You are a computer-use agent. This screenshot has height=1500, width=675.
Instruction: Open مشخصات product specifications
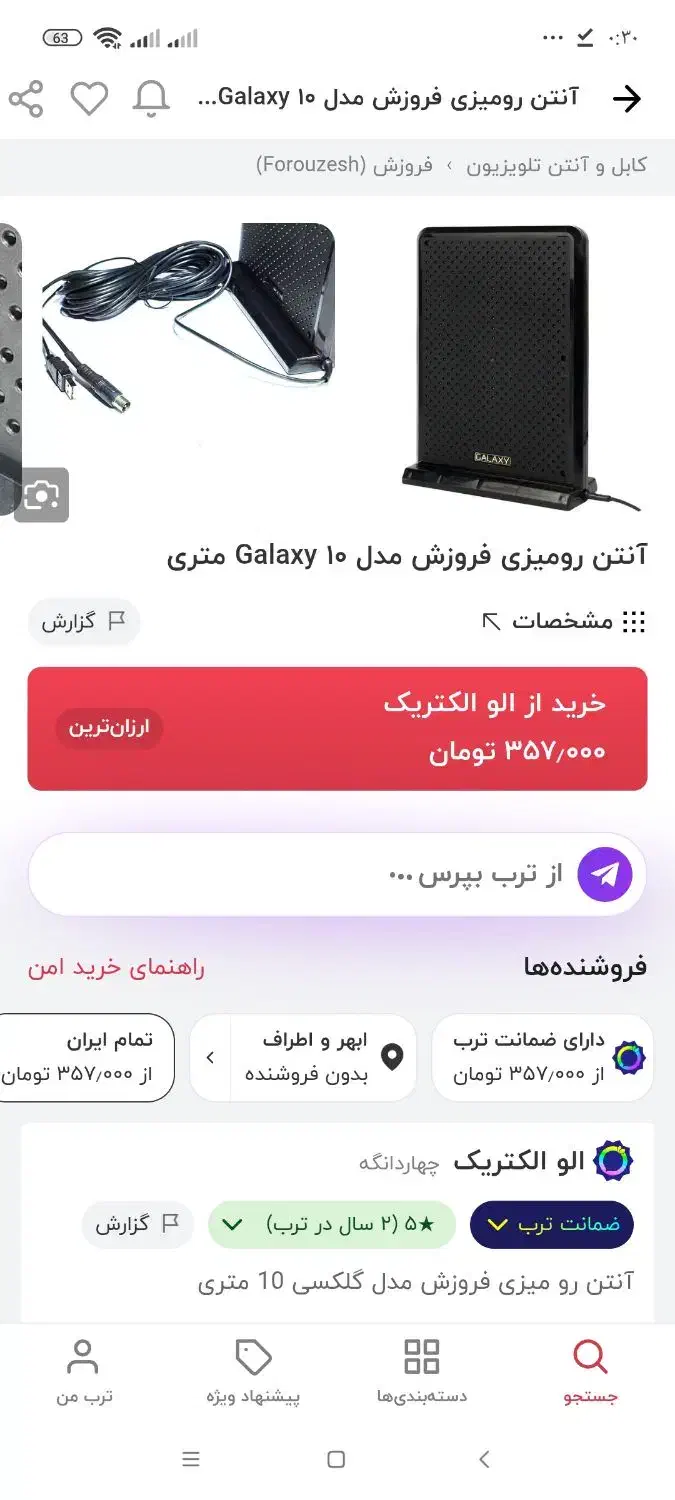pyautogui.click(x=564, y=622)
